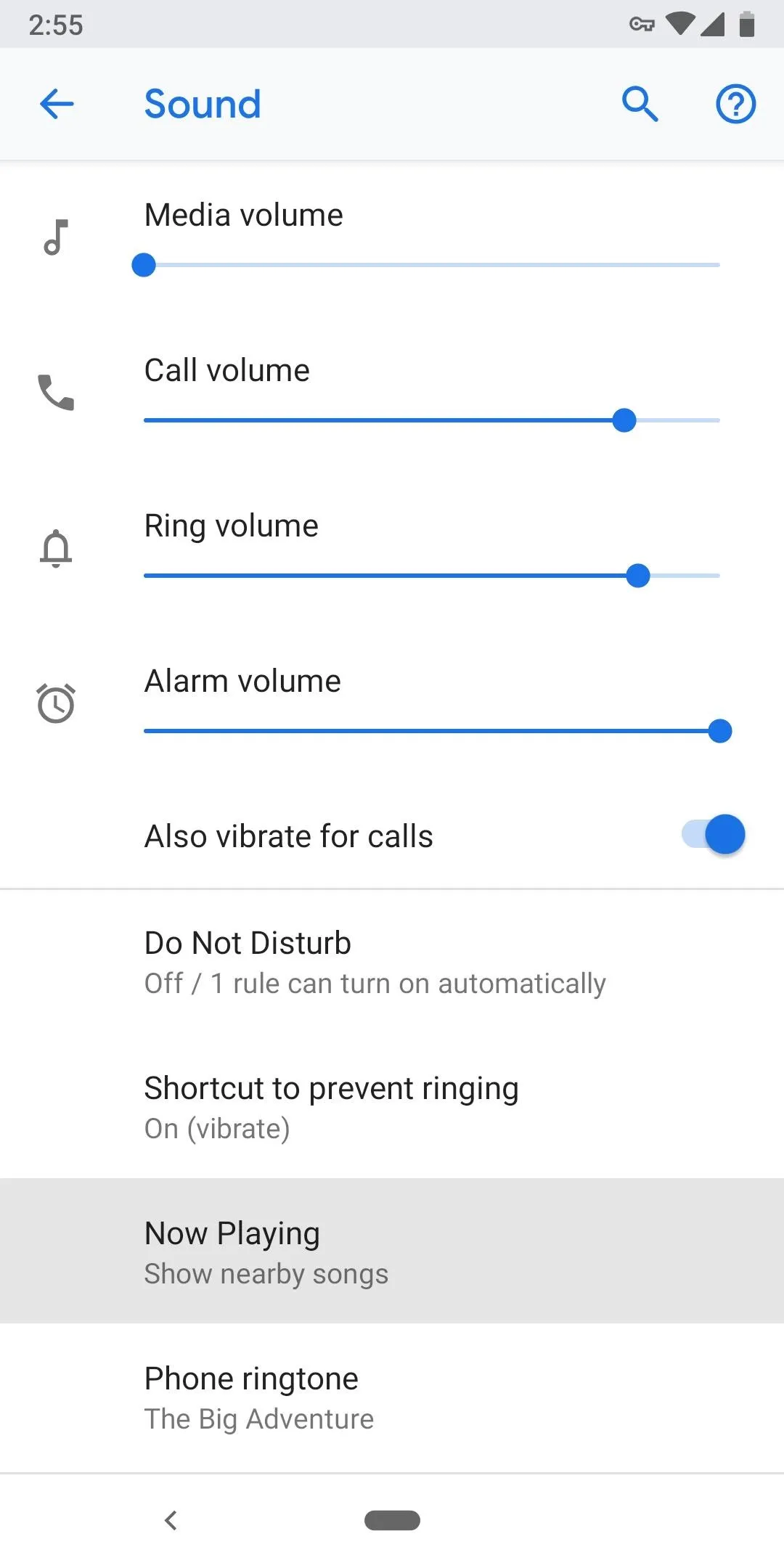Tap the system back button
Screen dimensions: 784x1568
click(x=171, y=1520)
